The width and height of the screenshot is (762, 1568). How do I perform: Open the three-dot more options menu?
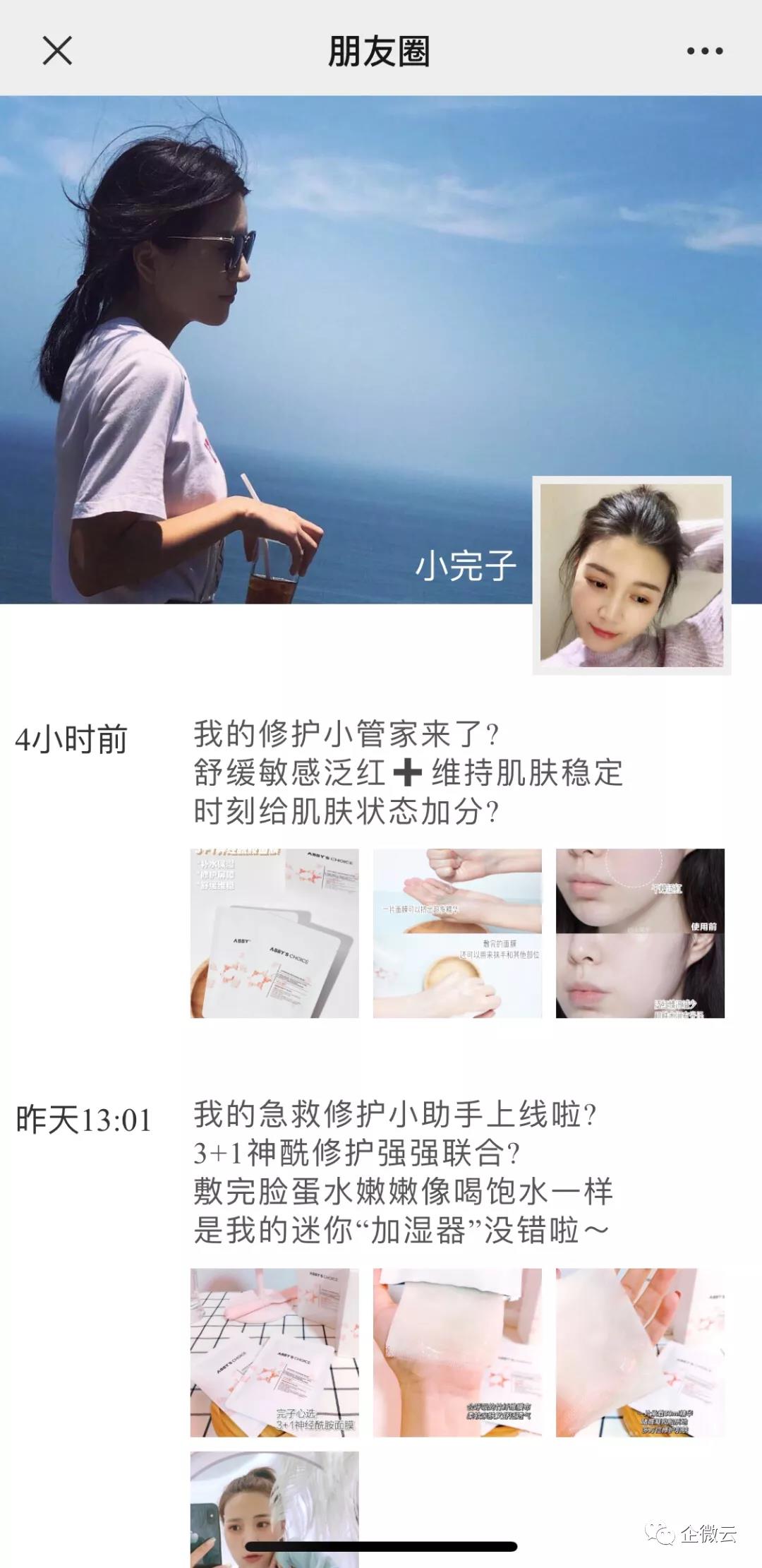coord(705,51)
